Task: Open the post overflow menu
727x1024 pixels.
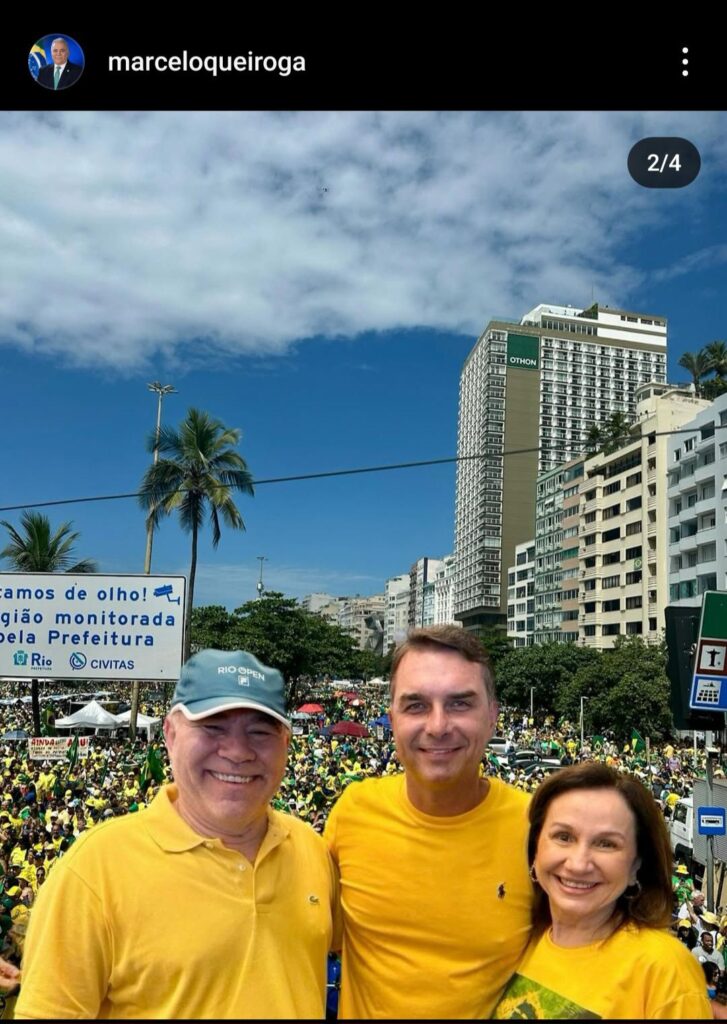Action: click(x=684, y=62)
